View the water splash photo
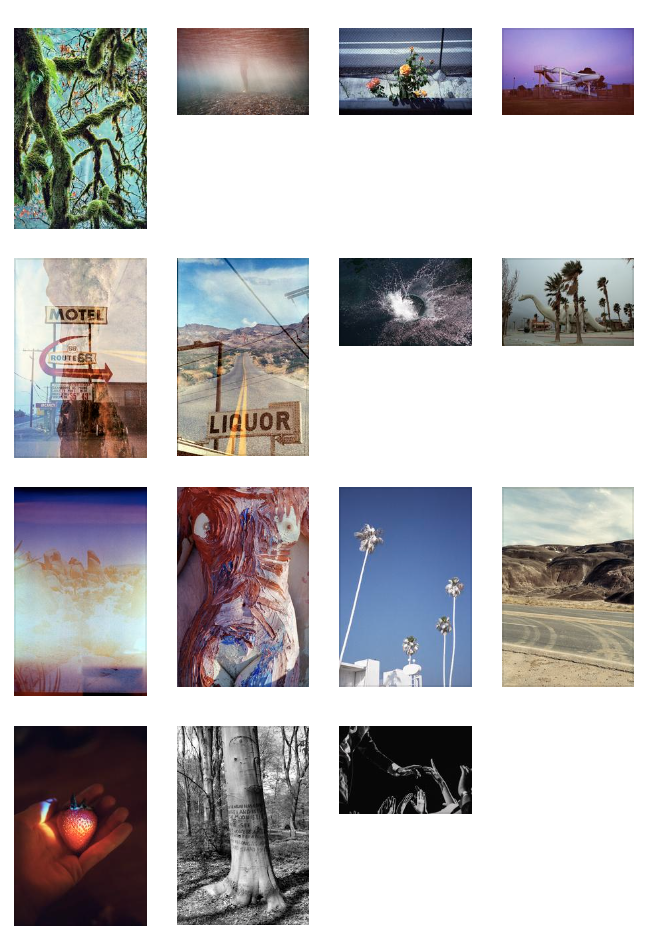This screenshot has height=936, width=650. point(405,302)
